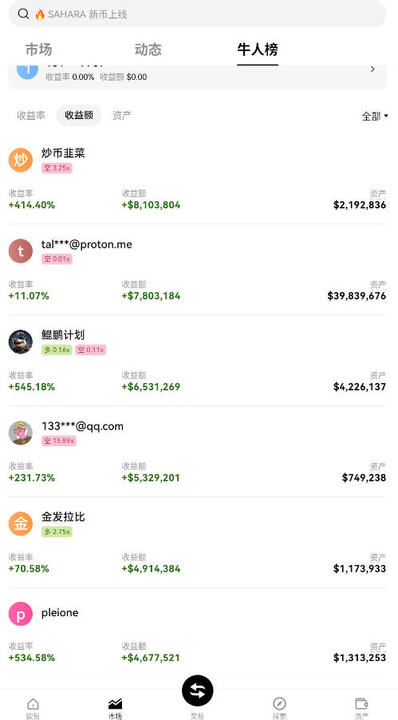
Task: Open the wallet assets tab
Action: [361, 708]
